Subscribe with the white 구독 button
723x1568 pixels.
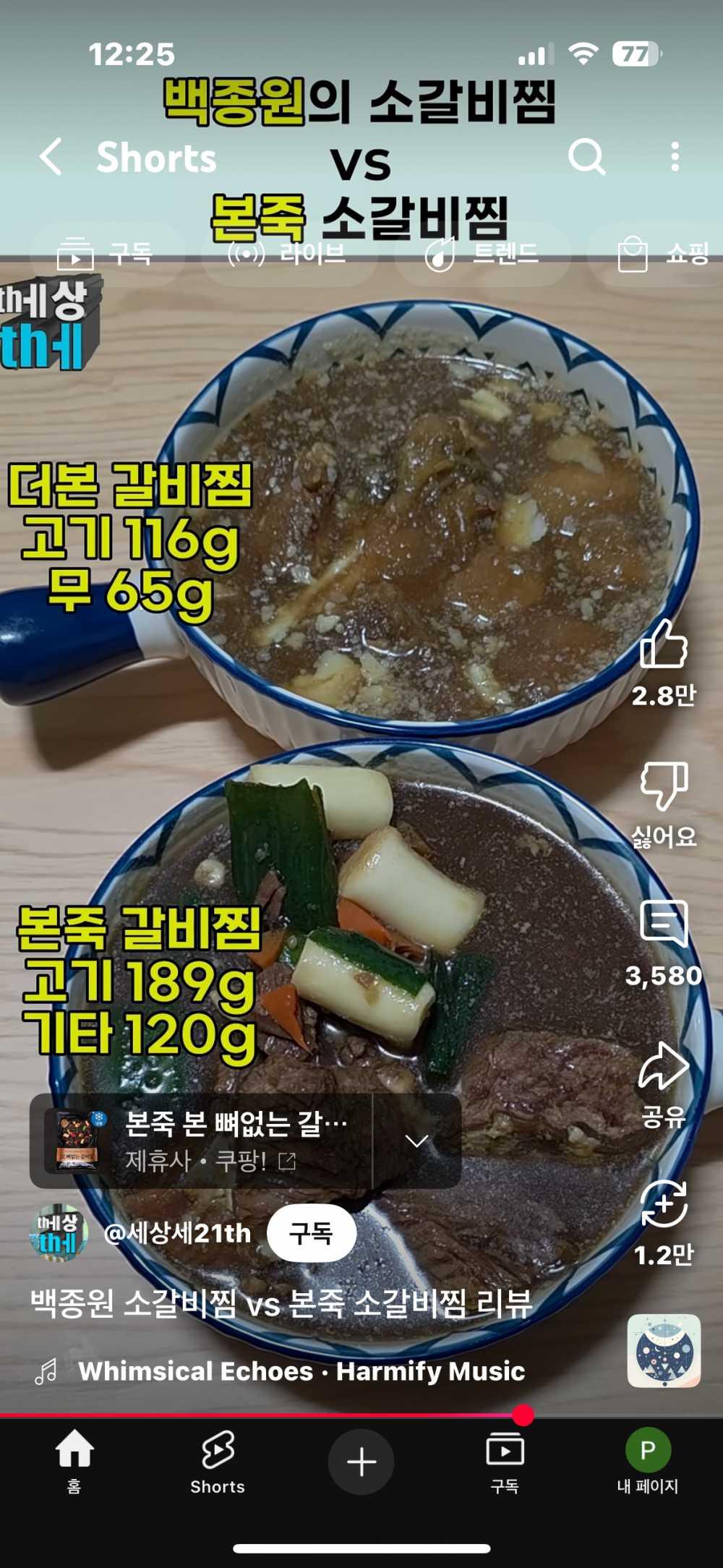[x=311, y=1233]
